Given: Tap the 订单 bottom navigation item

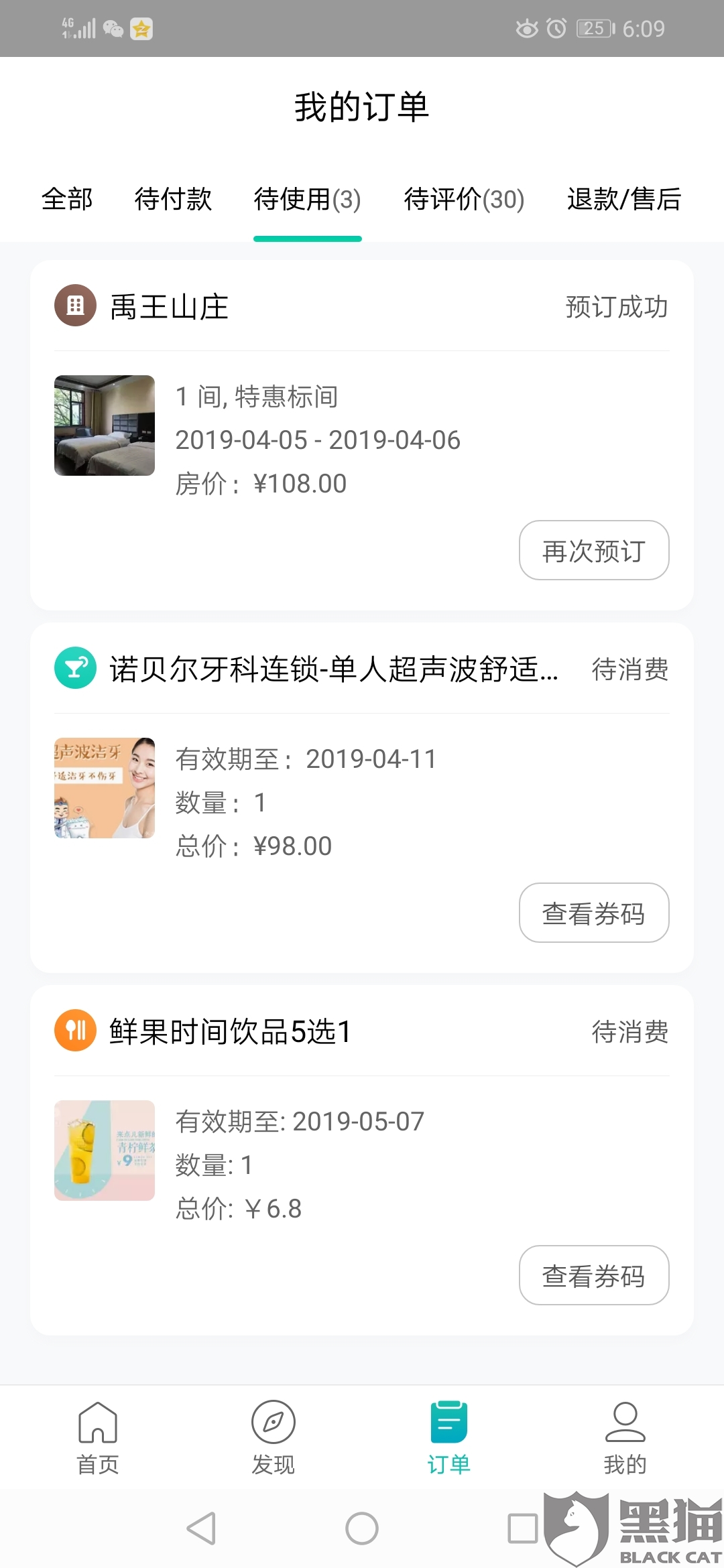Looking at the screenshot, I should (x=449, y=1438).
